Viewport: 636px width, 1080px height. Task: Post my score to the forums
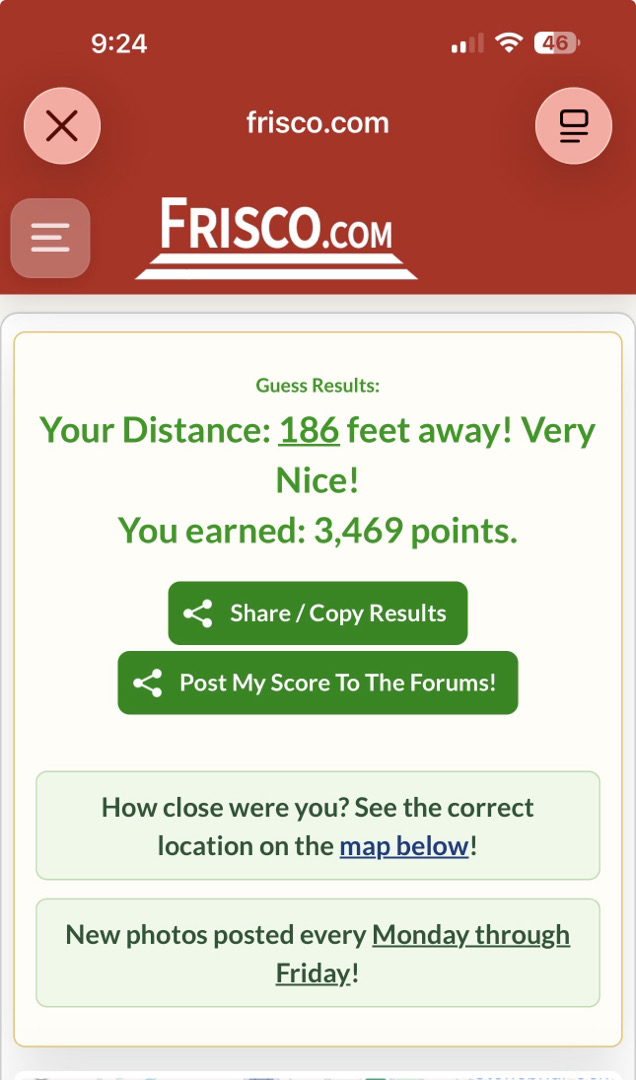coord(318,683)
